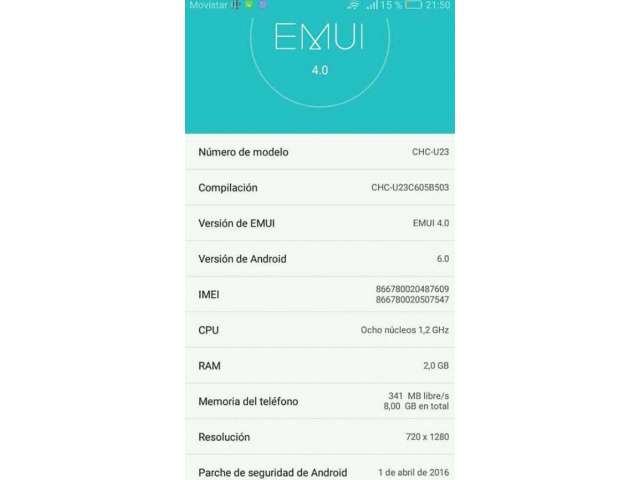Tap the CPU row
The image size is (640, 480).
tap(320, 330)
